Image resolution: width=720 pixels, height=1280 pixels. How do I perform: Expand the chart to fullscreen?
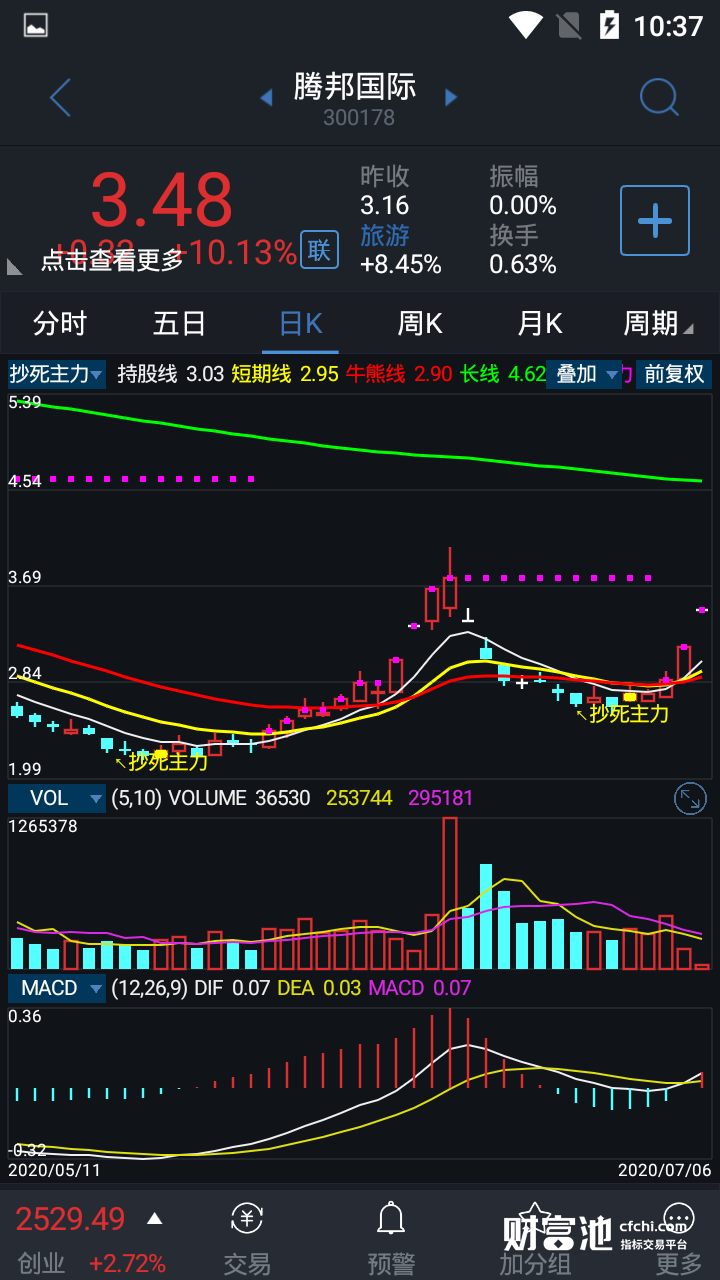(x=689, y=798)
